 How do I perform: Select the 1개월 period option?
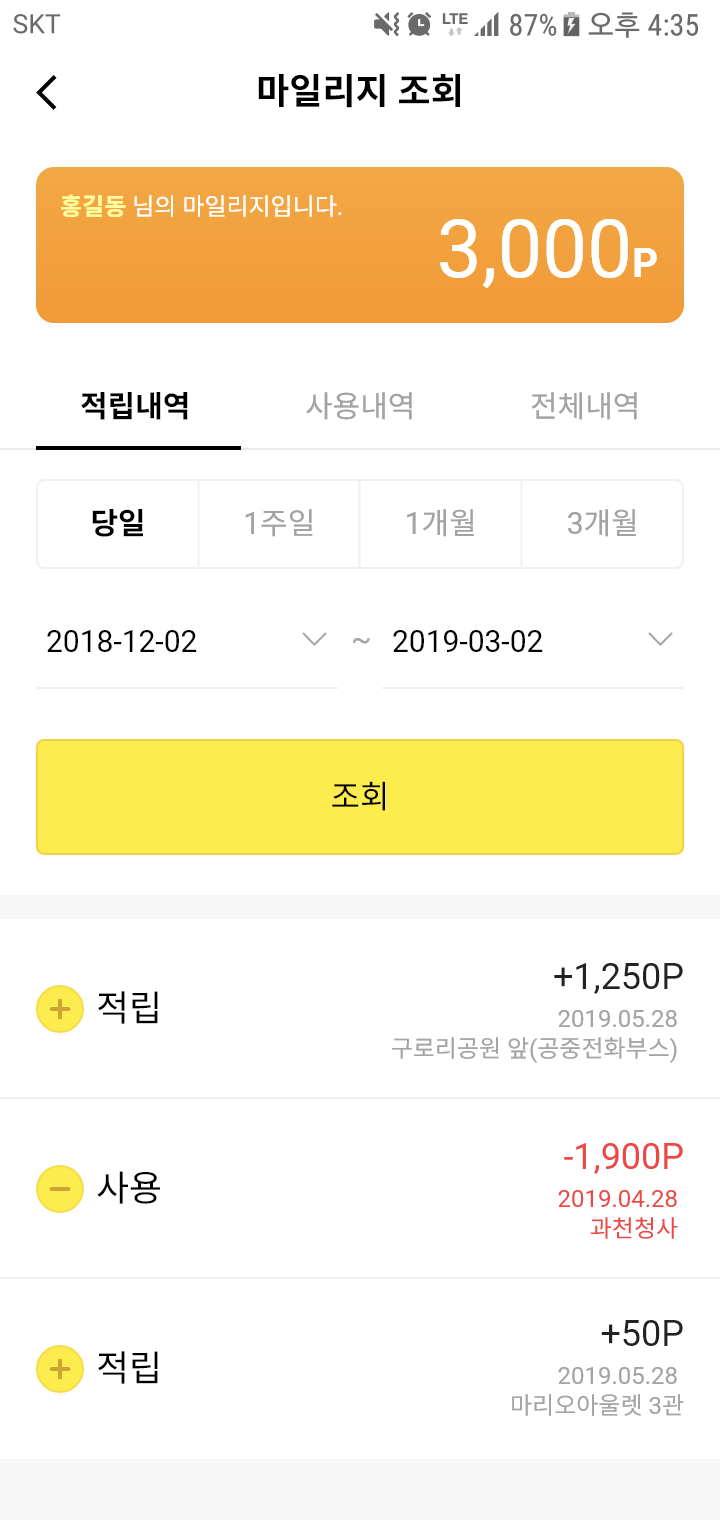[440, 524]
